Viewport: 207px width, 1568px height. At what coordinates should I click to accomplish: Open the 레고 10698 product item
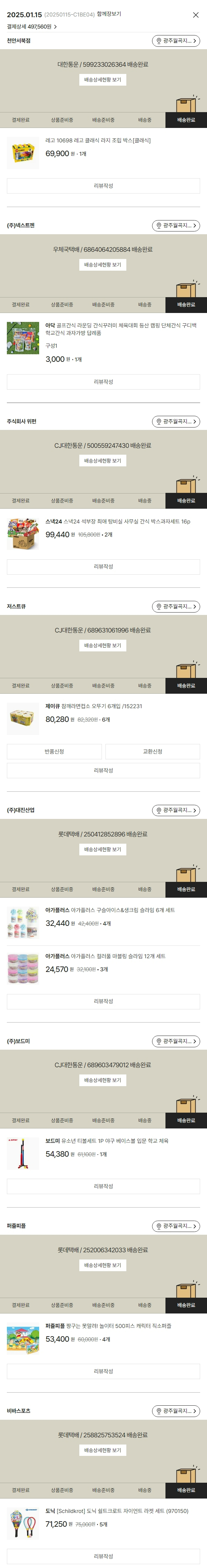point(97,141)
